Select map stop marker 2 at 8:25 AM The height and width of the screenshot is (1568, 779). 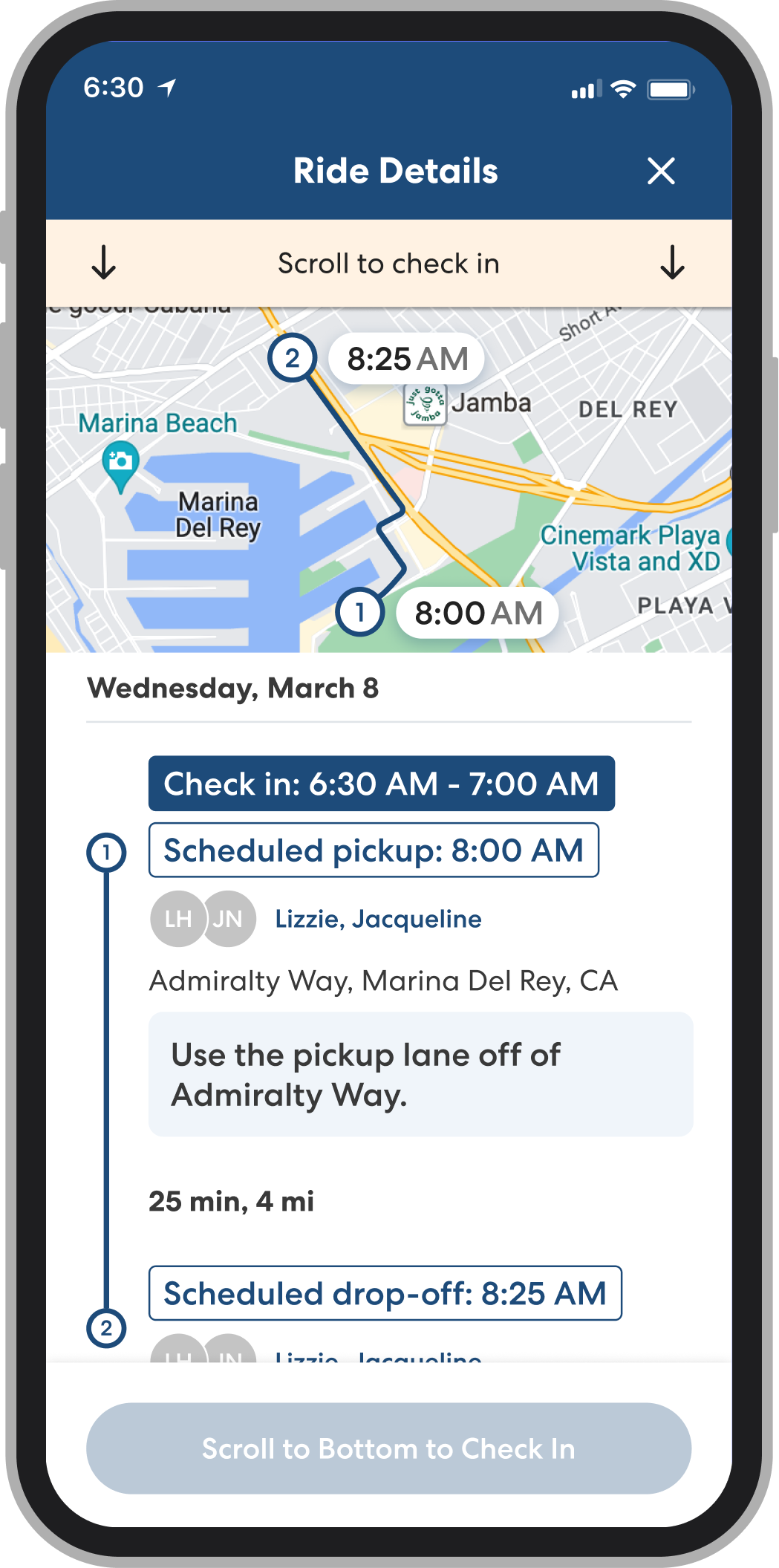tap(293, 359)
